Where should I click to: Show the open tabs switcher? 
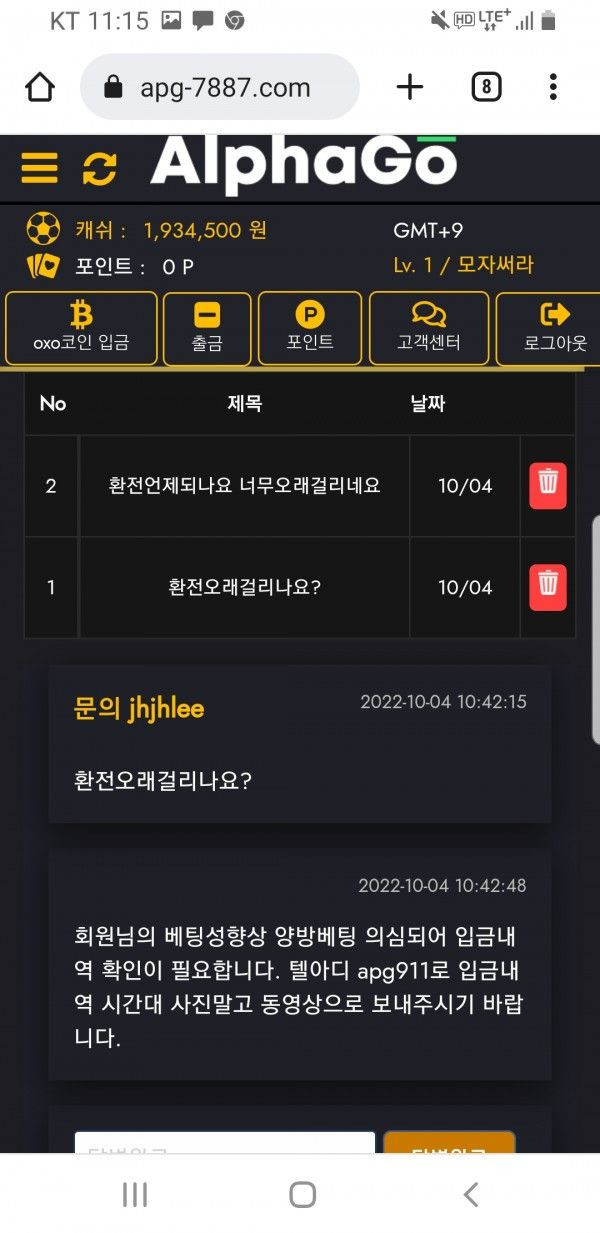pos(485,88)
